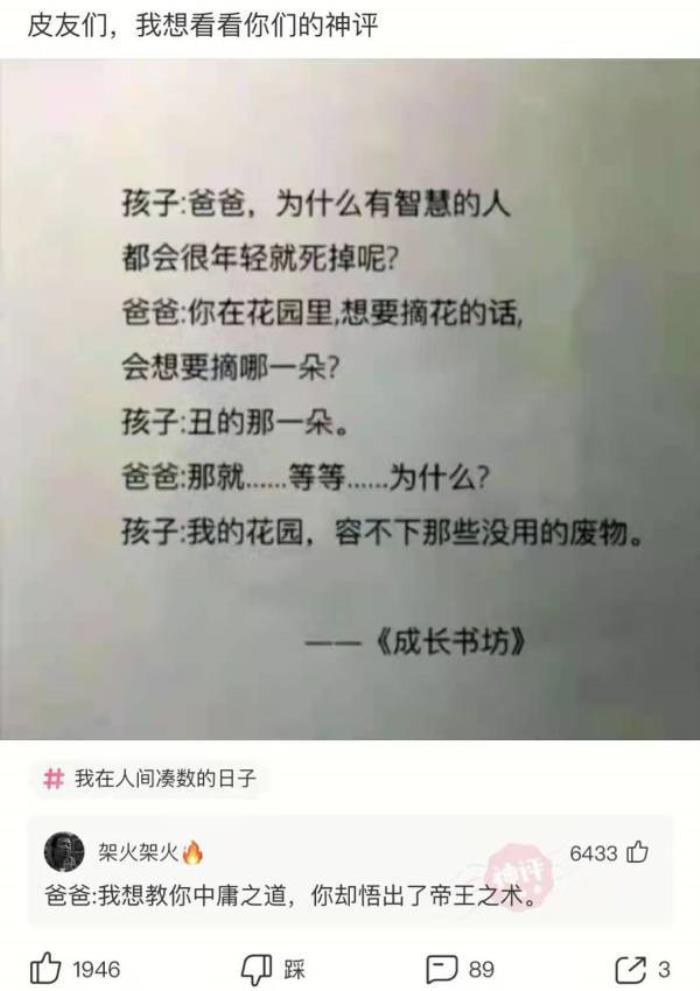Open the posted image in full view
Image resolution: width=700 pixels, height=991 pixels.
click(x=350, y=400)
